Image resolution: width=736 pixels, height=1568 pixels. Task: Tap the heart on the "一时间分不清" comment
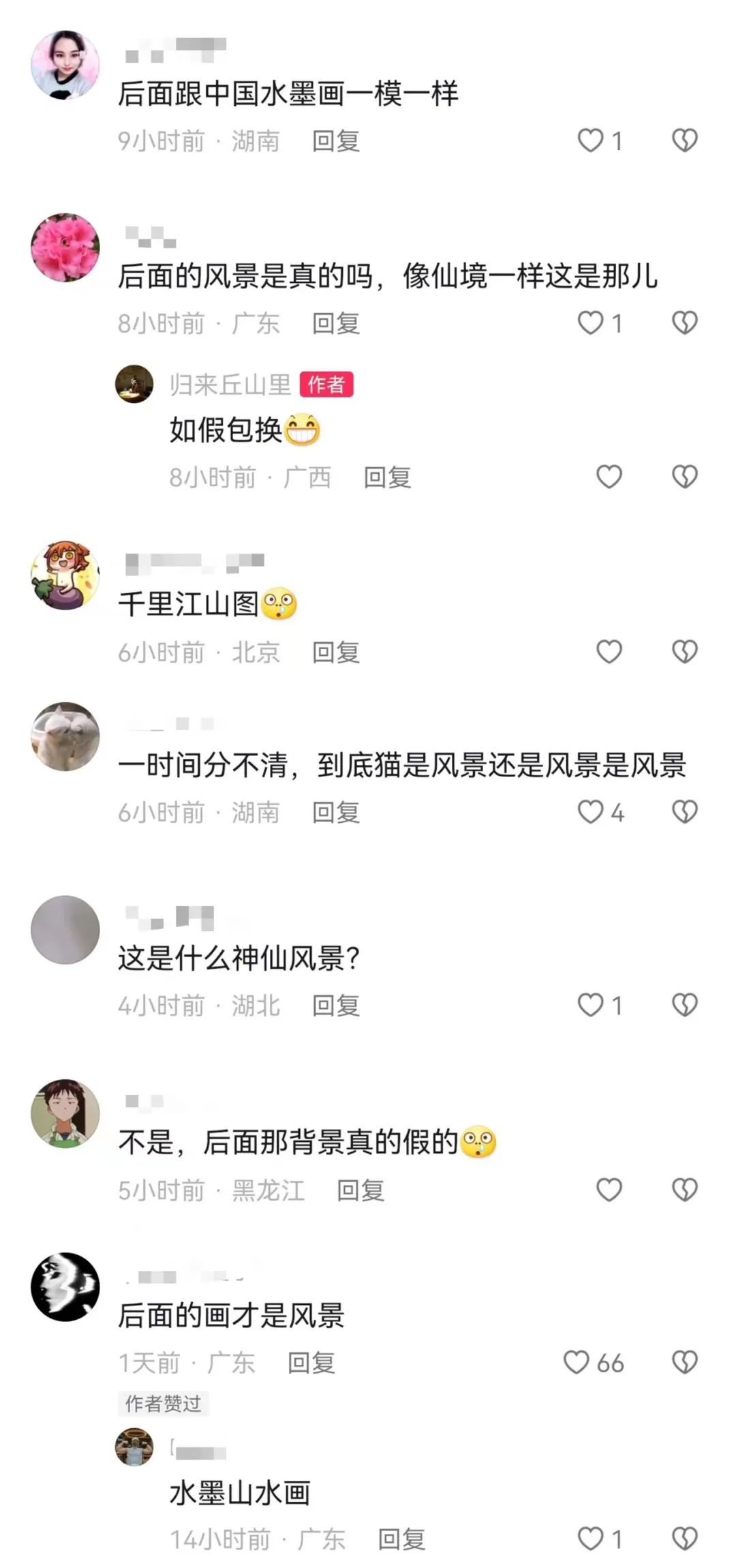(593, 811)
